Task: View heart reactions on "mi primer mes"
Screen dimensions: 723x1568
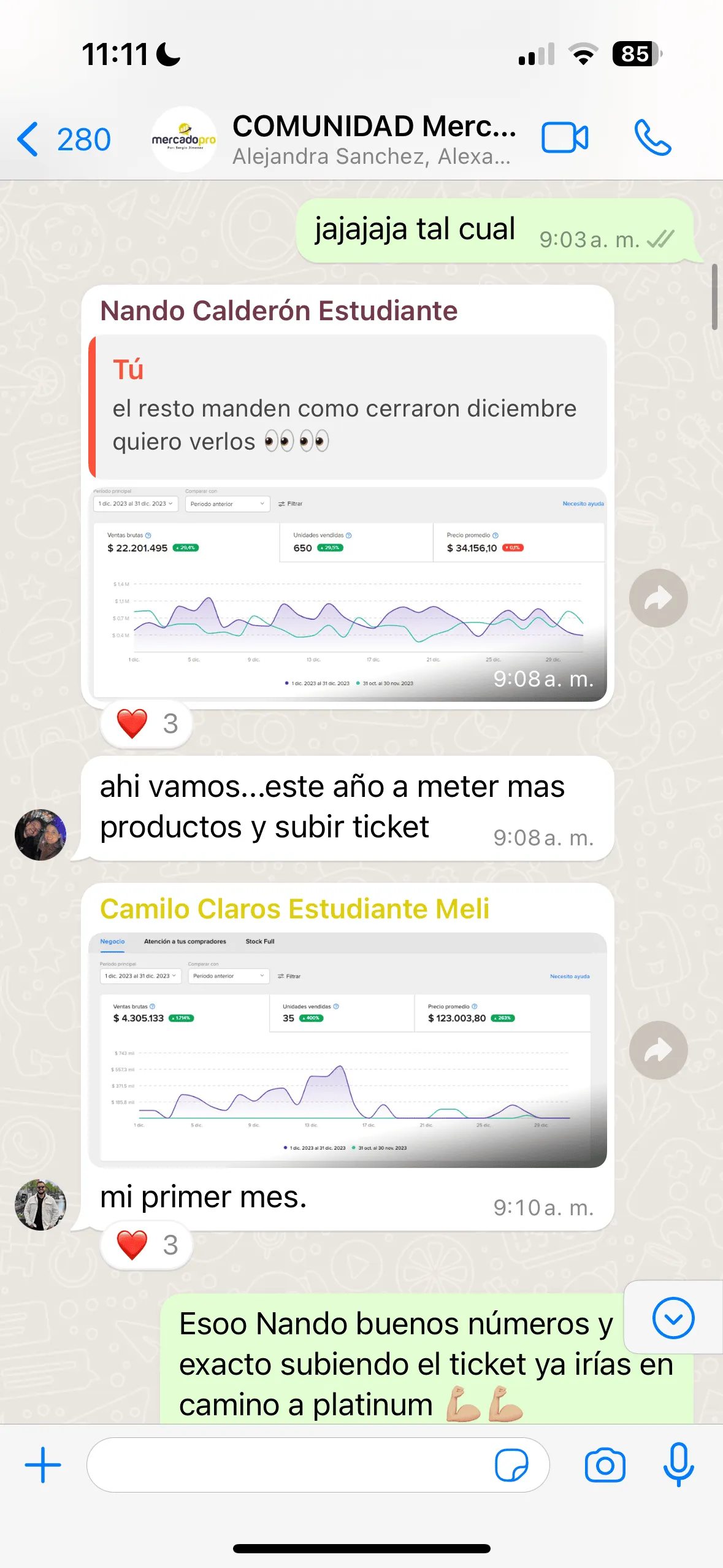Action: (x=147, y=1245)
